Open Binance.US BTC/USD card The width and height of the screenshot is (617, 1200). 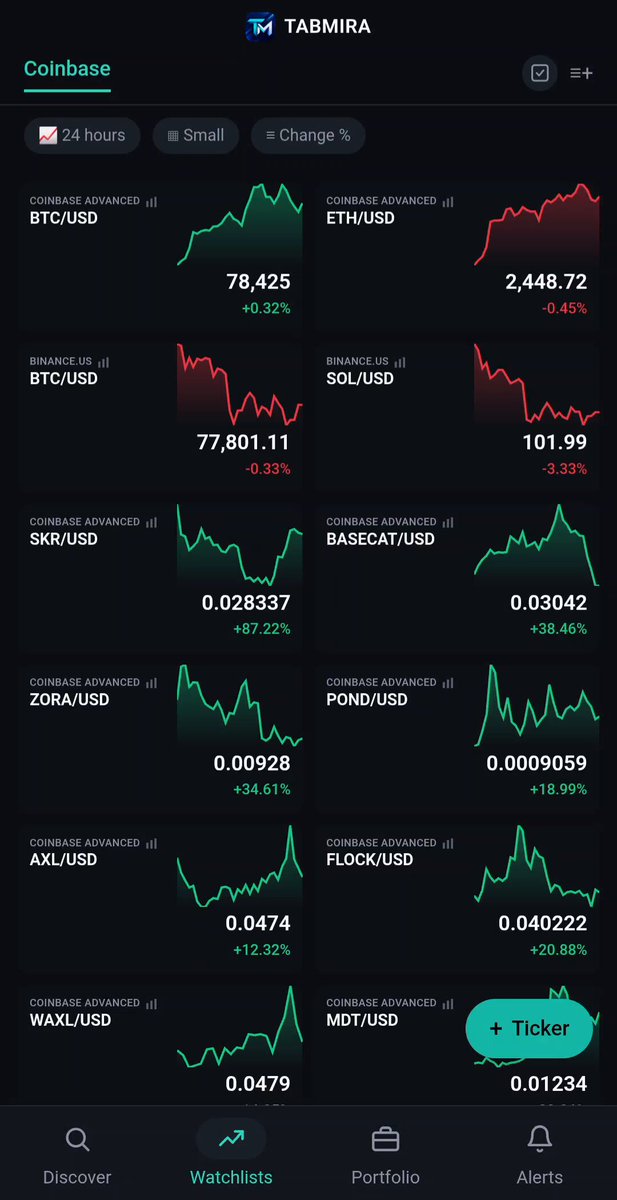(x=161, y=416)
